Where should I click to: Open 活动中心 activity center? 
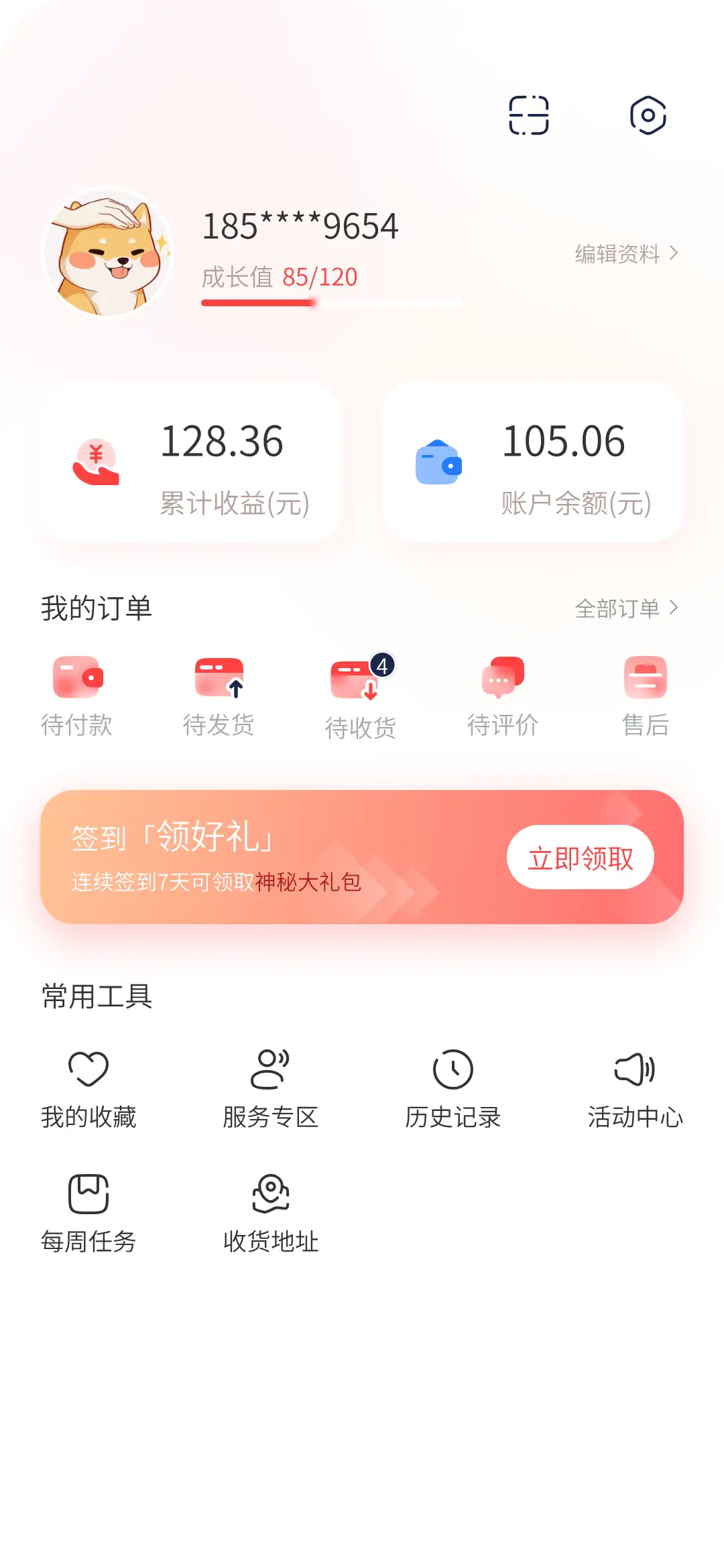635,1089
